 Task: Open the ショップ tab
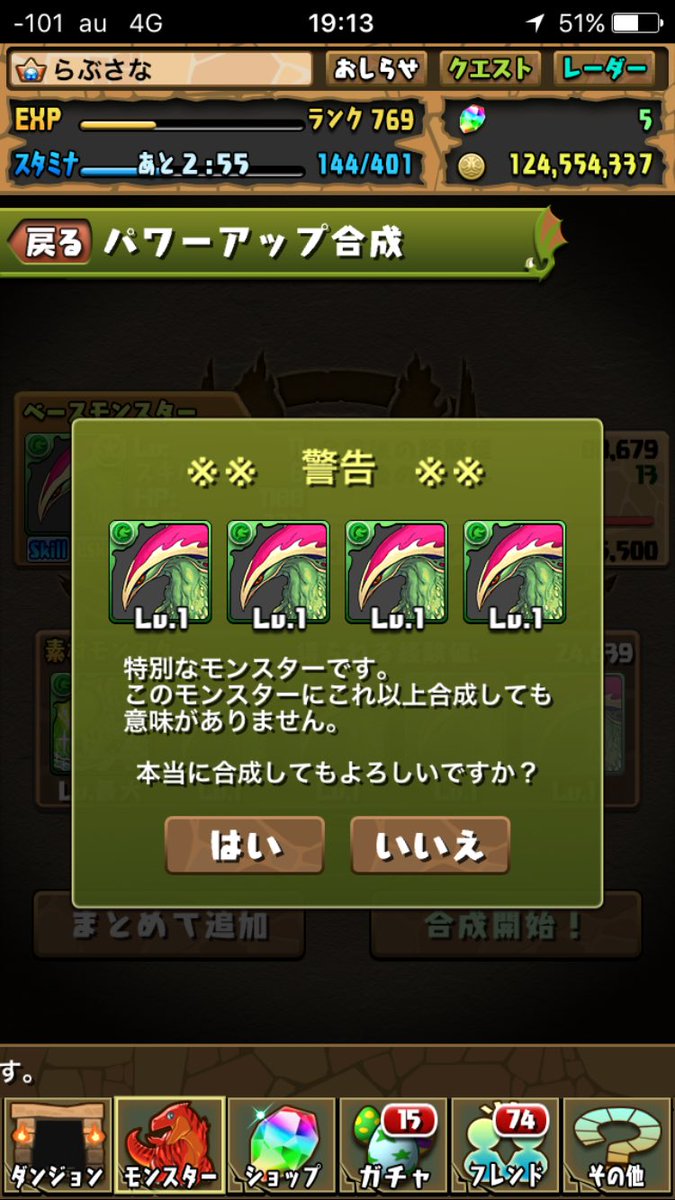coord(281,1144)
